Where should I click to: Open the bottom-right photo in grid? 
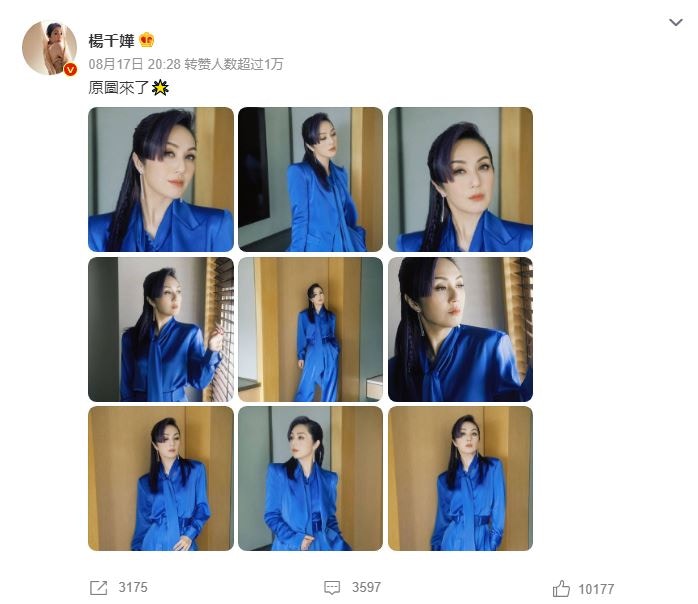coord(460,478)
